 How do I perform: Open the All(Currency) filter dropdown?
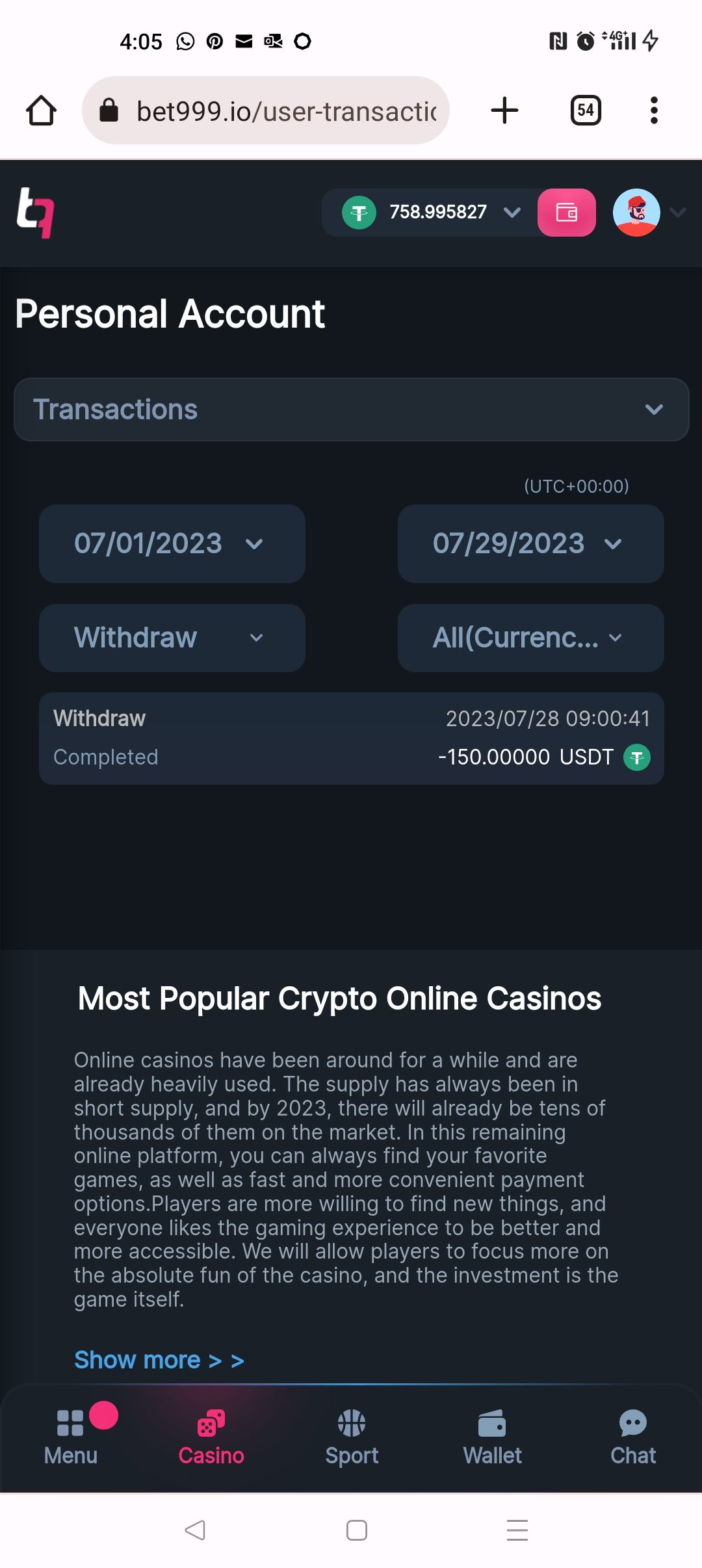coord(530,638)
